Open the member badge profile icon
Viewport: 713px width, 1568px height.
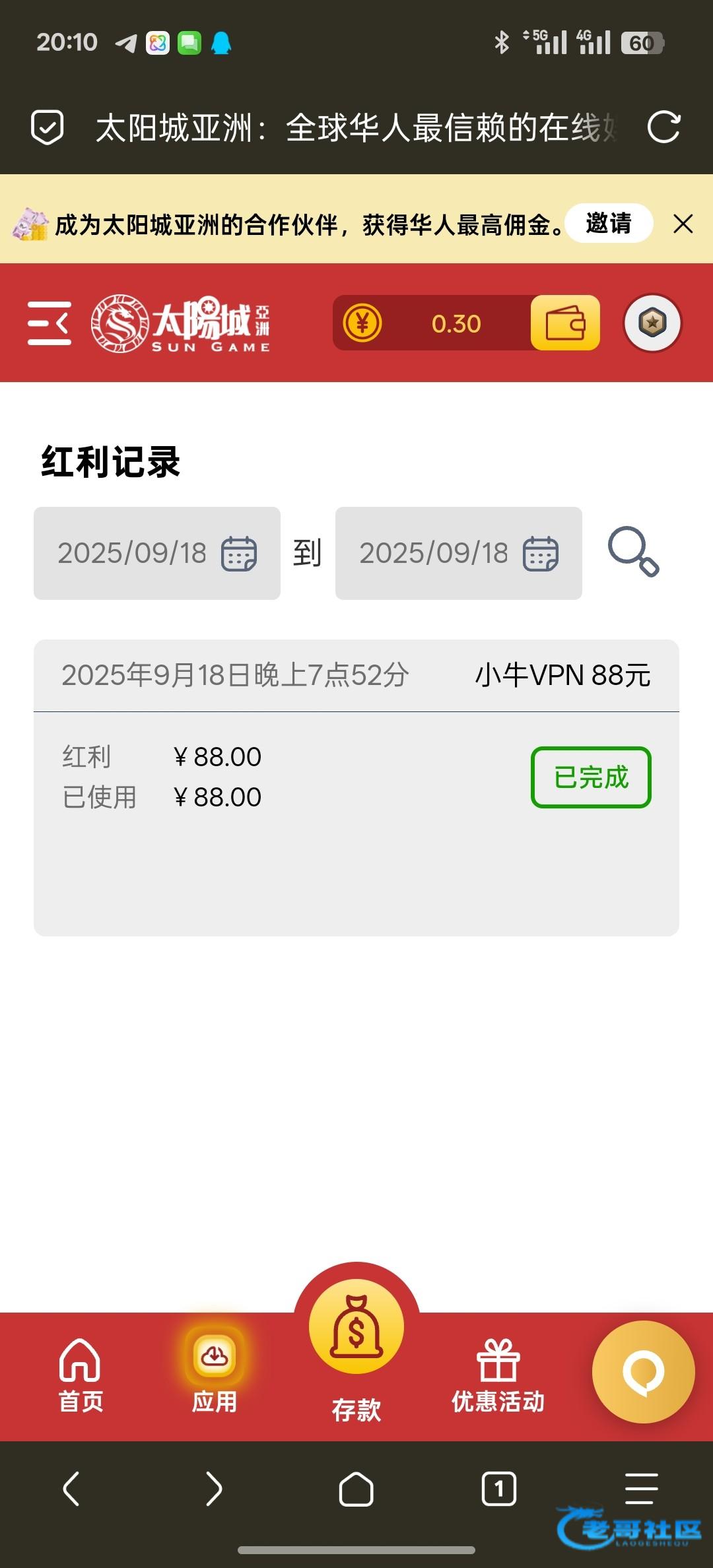click(x=652, y=323)
